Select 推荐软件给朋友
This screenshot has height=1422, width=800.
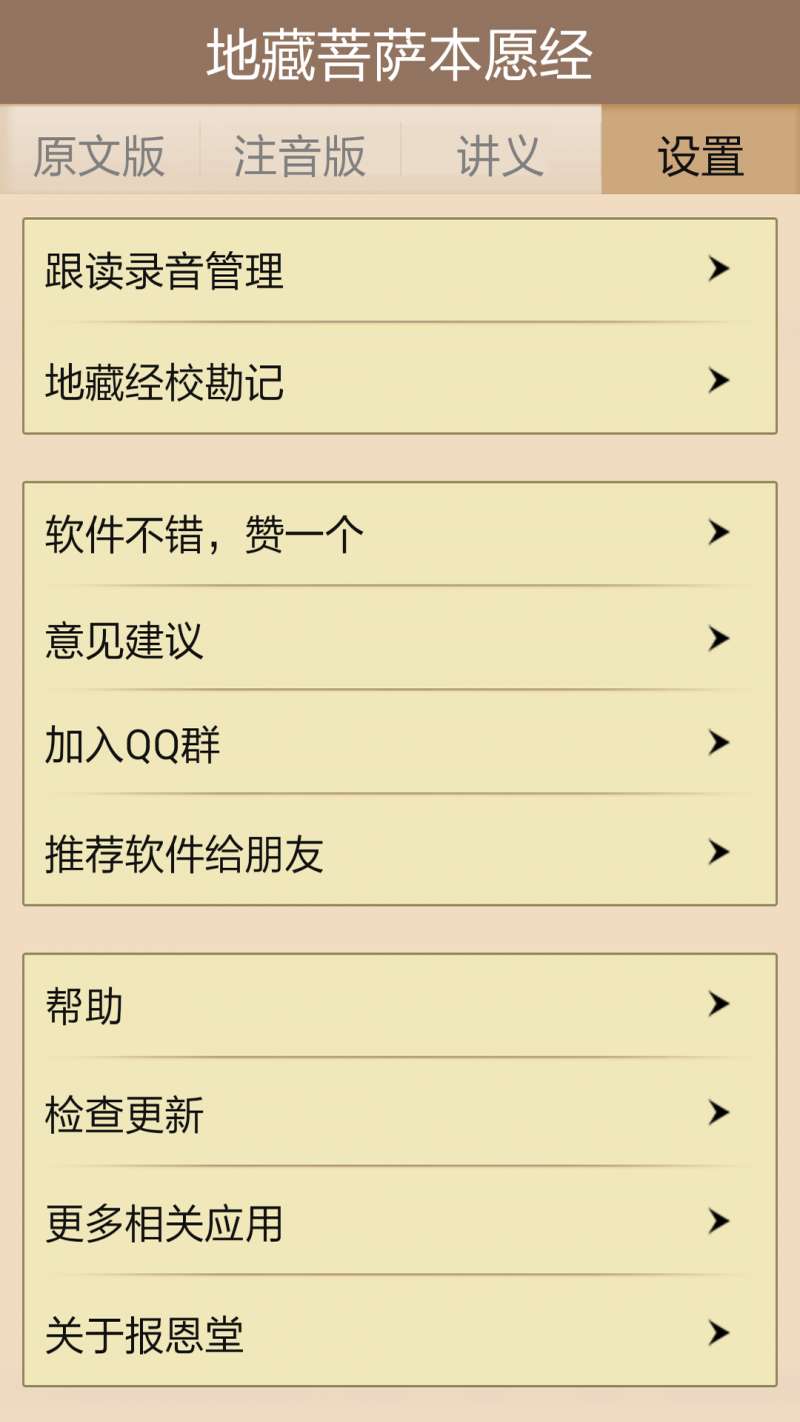400,853
